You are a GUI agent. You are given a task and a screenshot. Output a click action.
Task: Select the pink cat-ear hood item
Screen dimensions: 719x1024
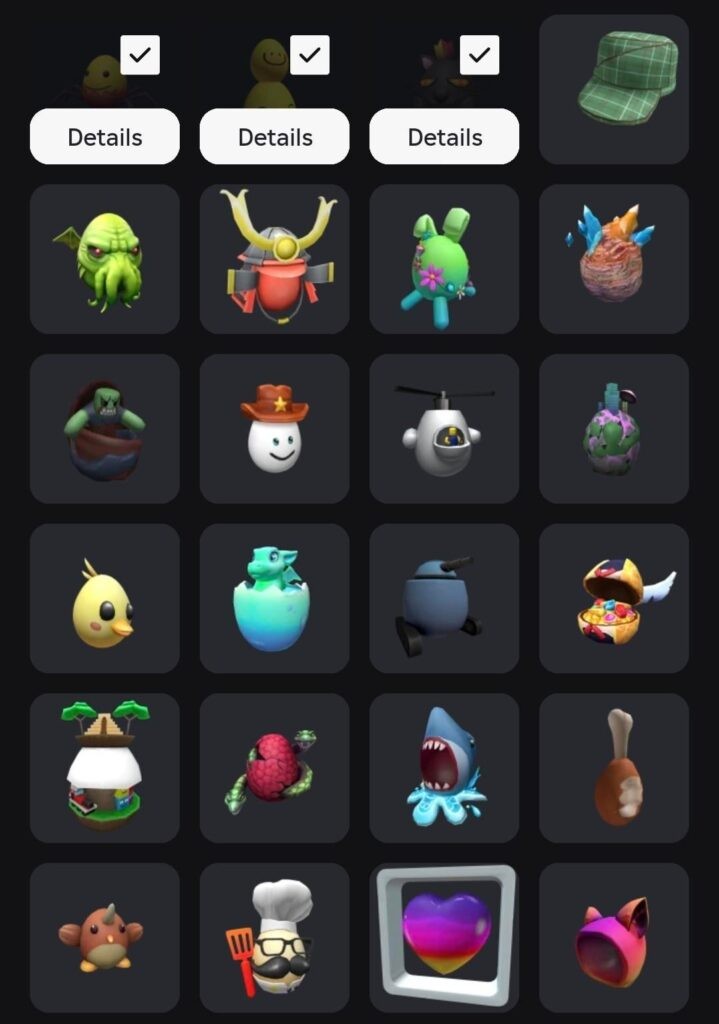[614, 939]
